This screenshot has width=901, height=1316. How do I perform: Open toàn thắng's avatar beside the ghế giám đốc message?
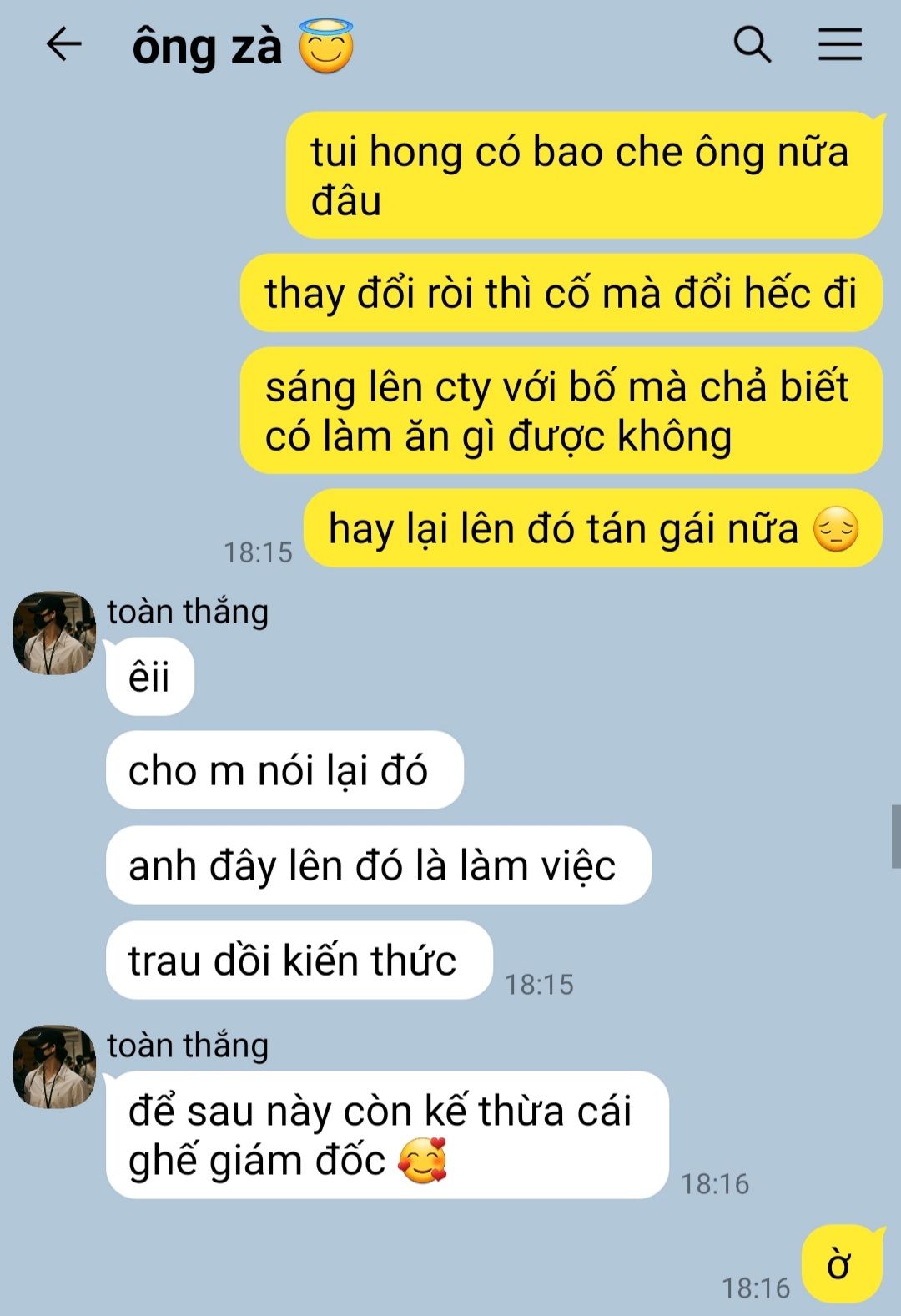coord(54,1066)
